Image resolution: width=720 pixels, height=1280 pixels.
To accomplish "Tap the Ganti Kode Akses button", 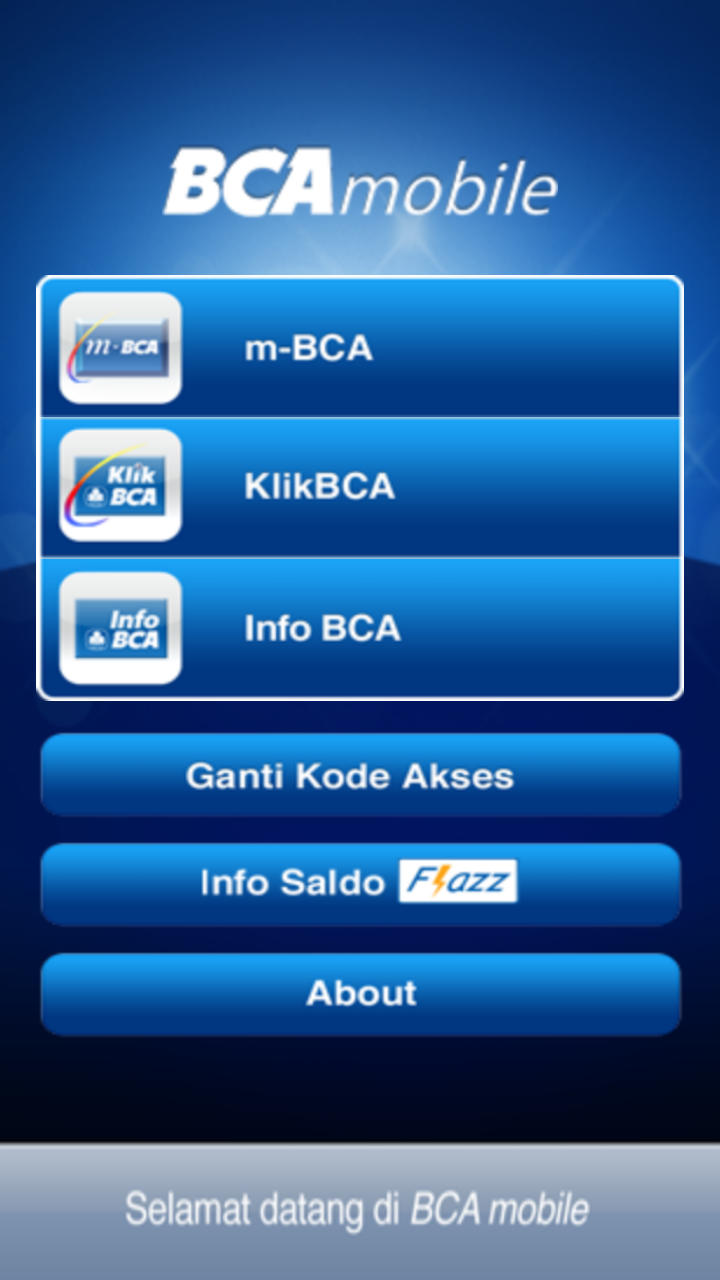I will point(360,776).
